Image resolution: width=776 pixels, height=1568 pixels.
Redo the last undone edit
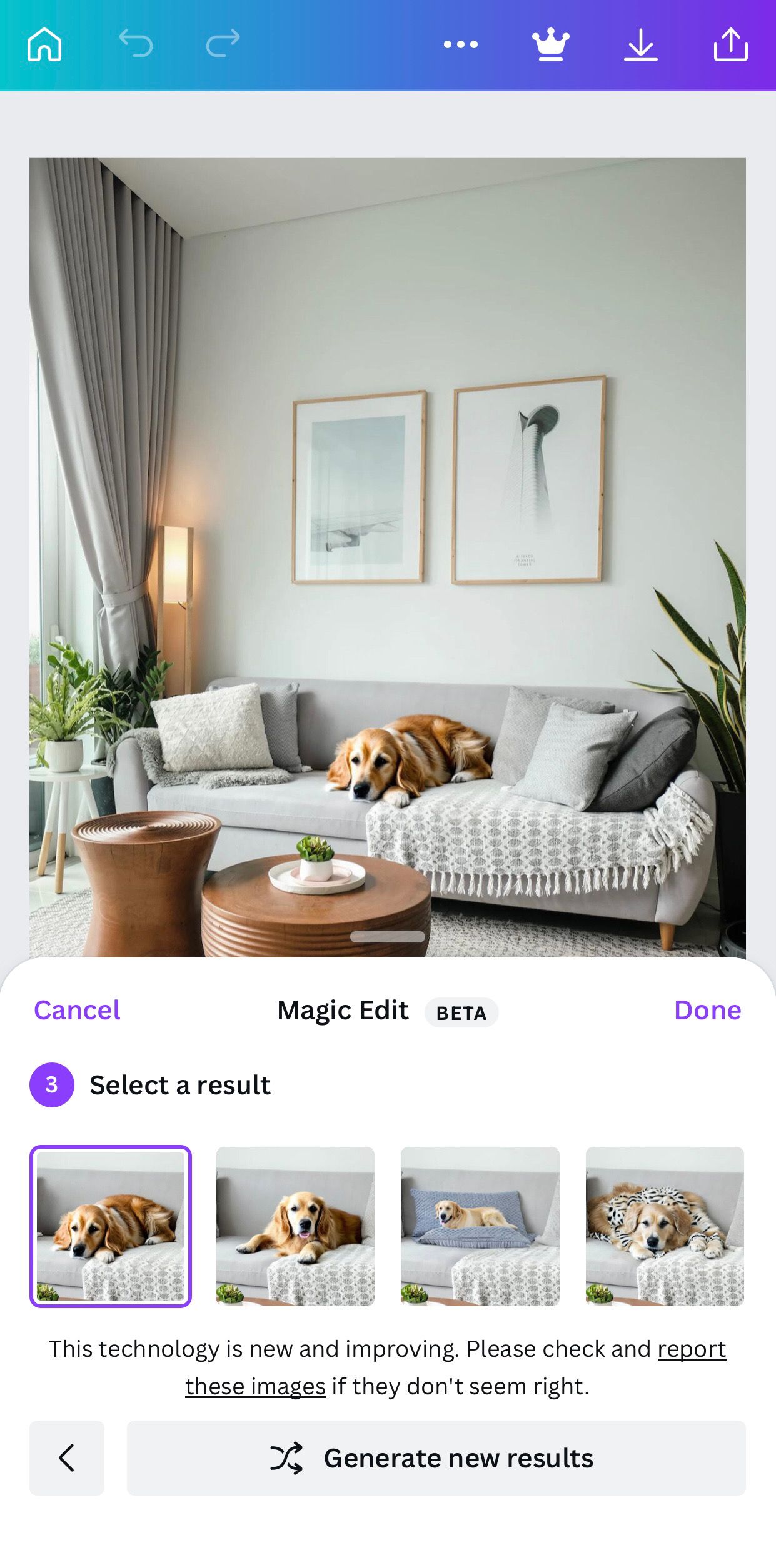pos(223,44)
